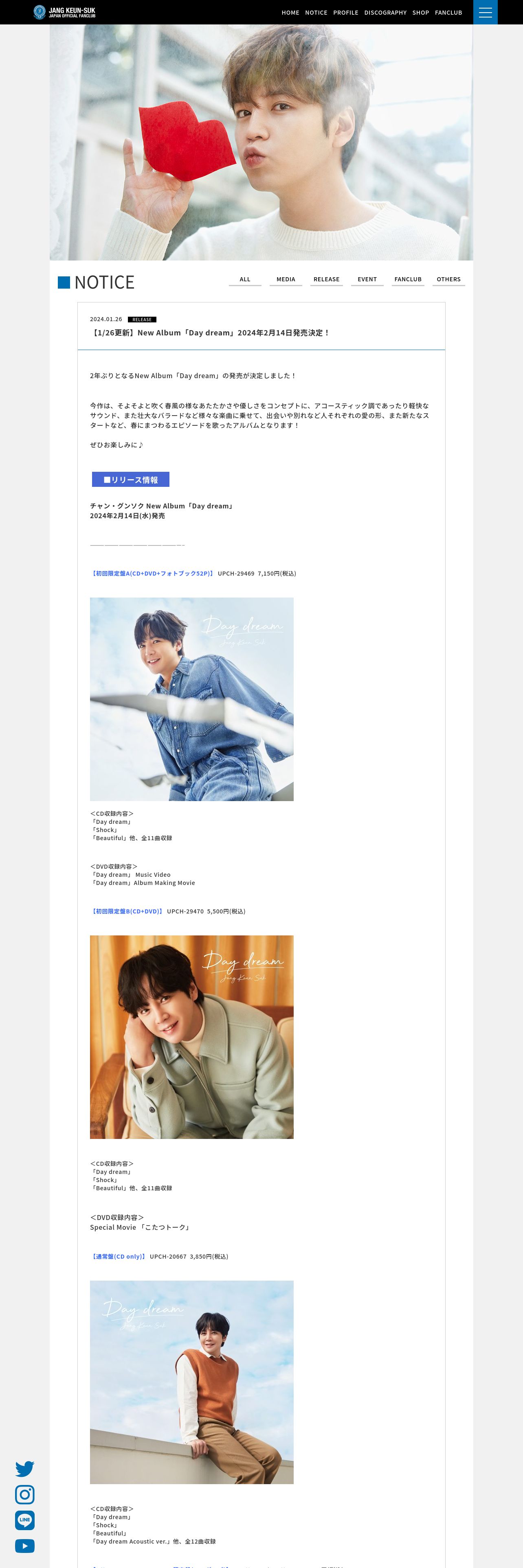Open the DISCOGRAPHY page
This screenshot has width=523, height=1568.
coord(385,13)
